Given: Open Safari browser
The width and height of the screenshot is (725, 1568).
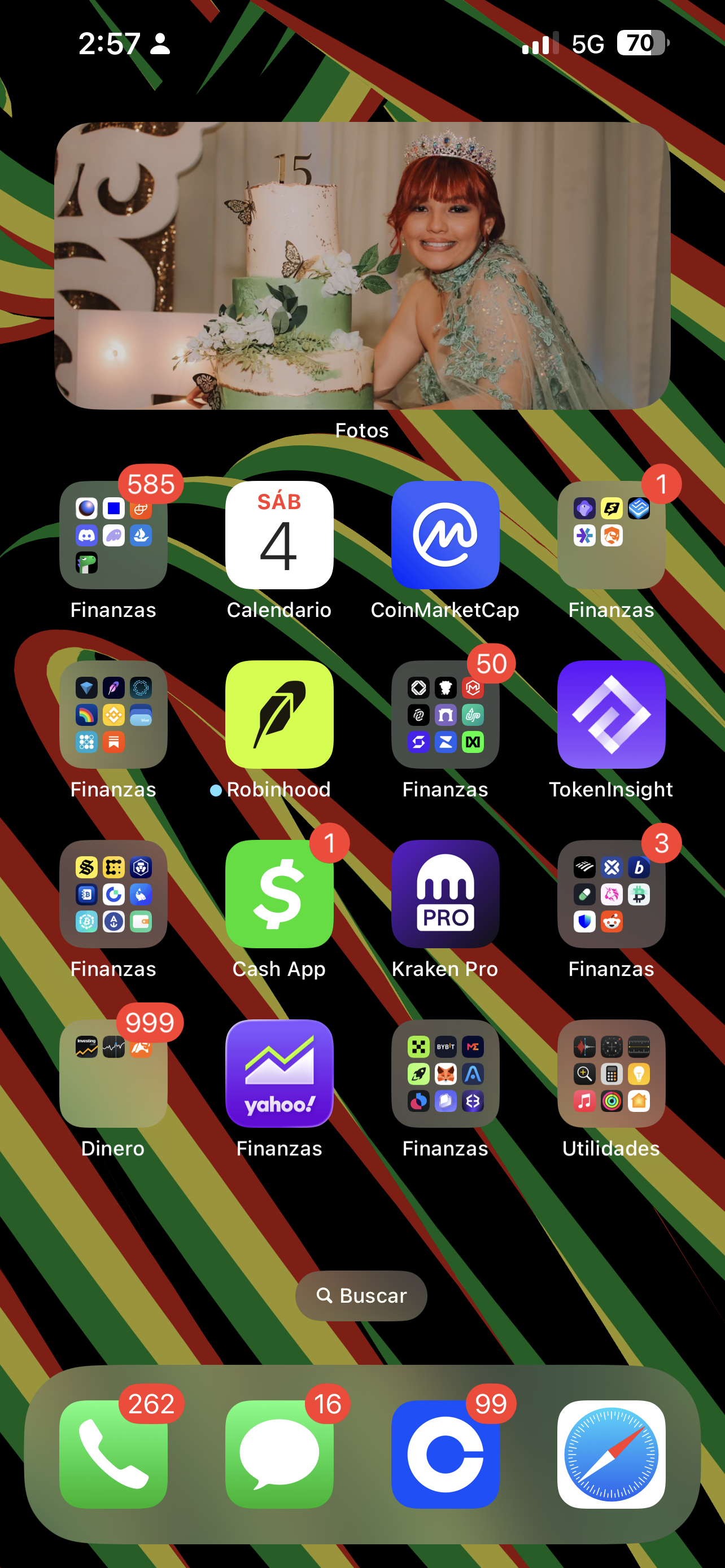Looking at the screenshot, I should point(610,1454).
